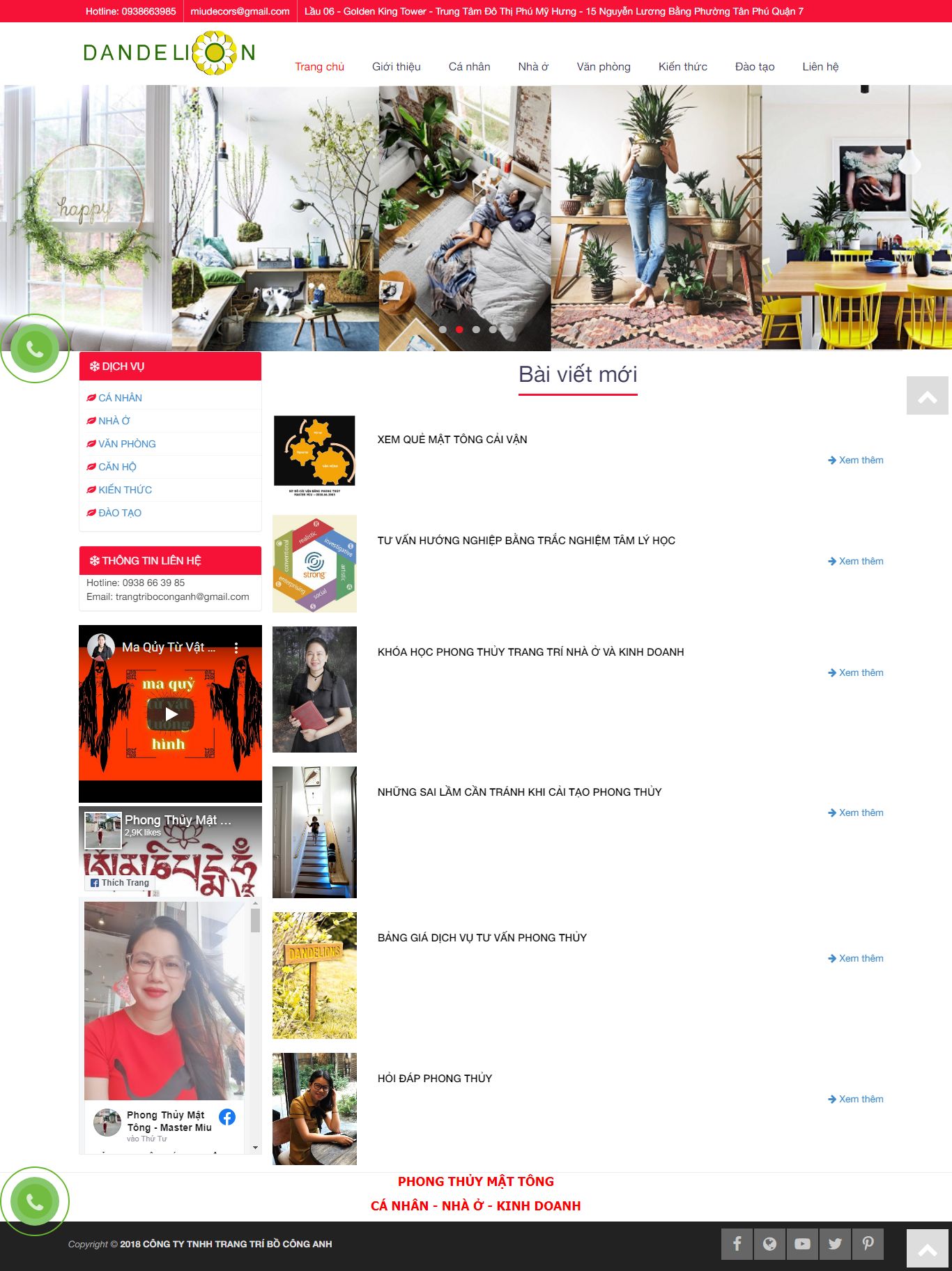Open the Pinterest icon in the footer
The image size is (952, 1271).
pos(868,1244)
